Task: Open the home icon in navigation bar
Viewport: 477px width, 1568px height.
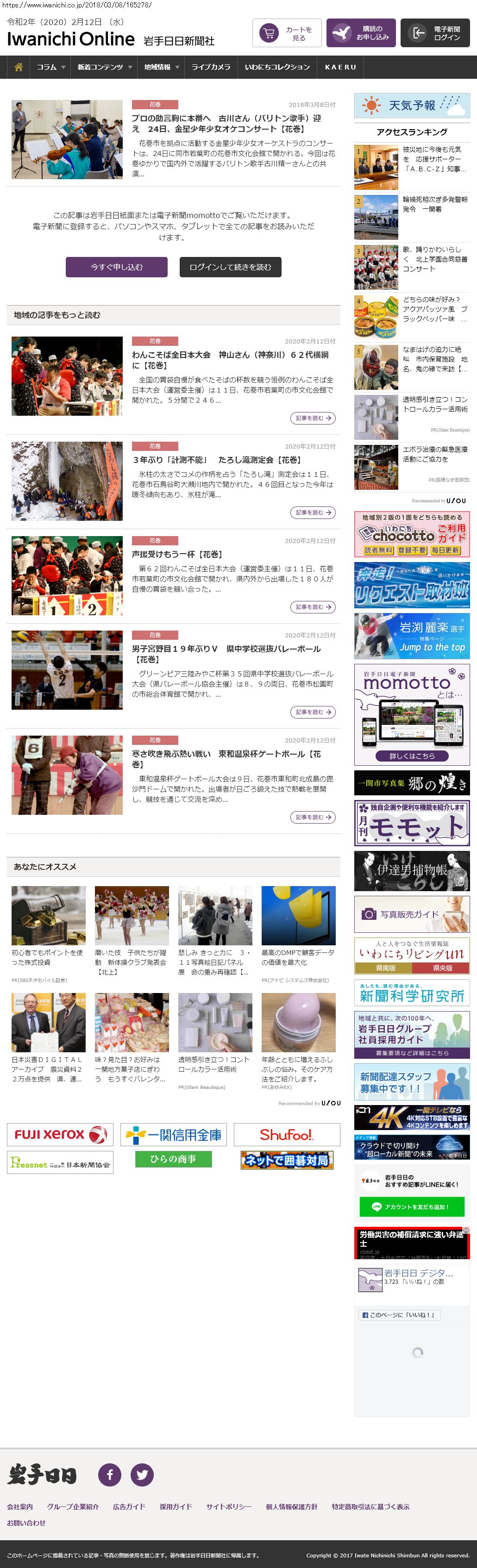Action: (x=18, y=68)
